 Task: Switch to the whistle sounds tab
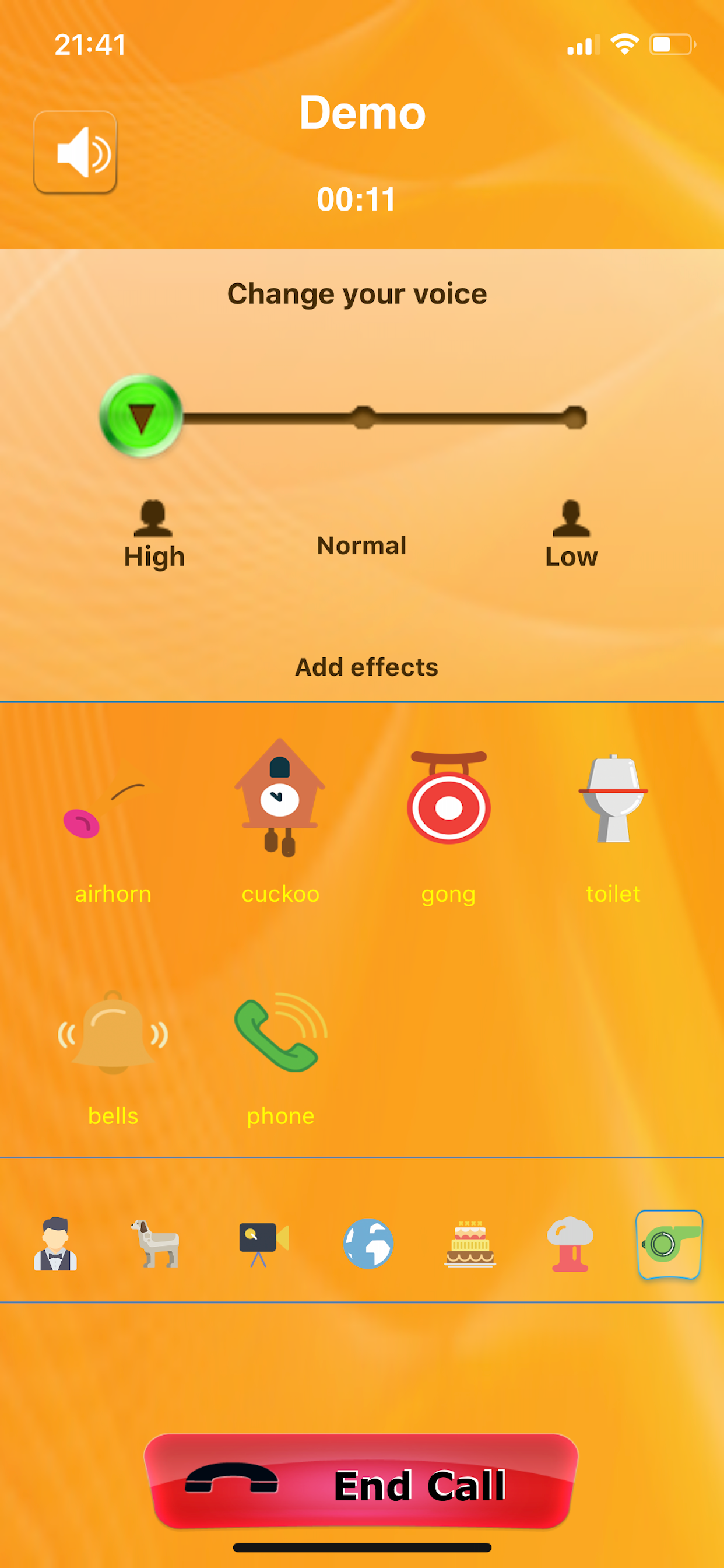[x=670, y=1244]
